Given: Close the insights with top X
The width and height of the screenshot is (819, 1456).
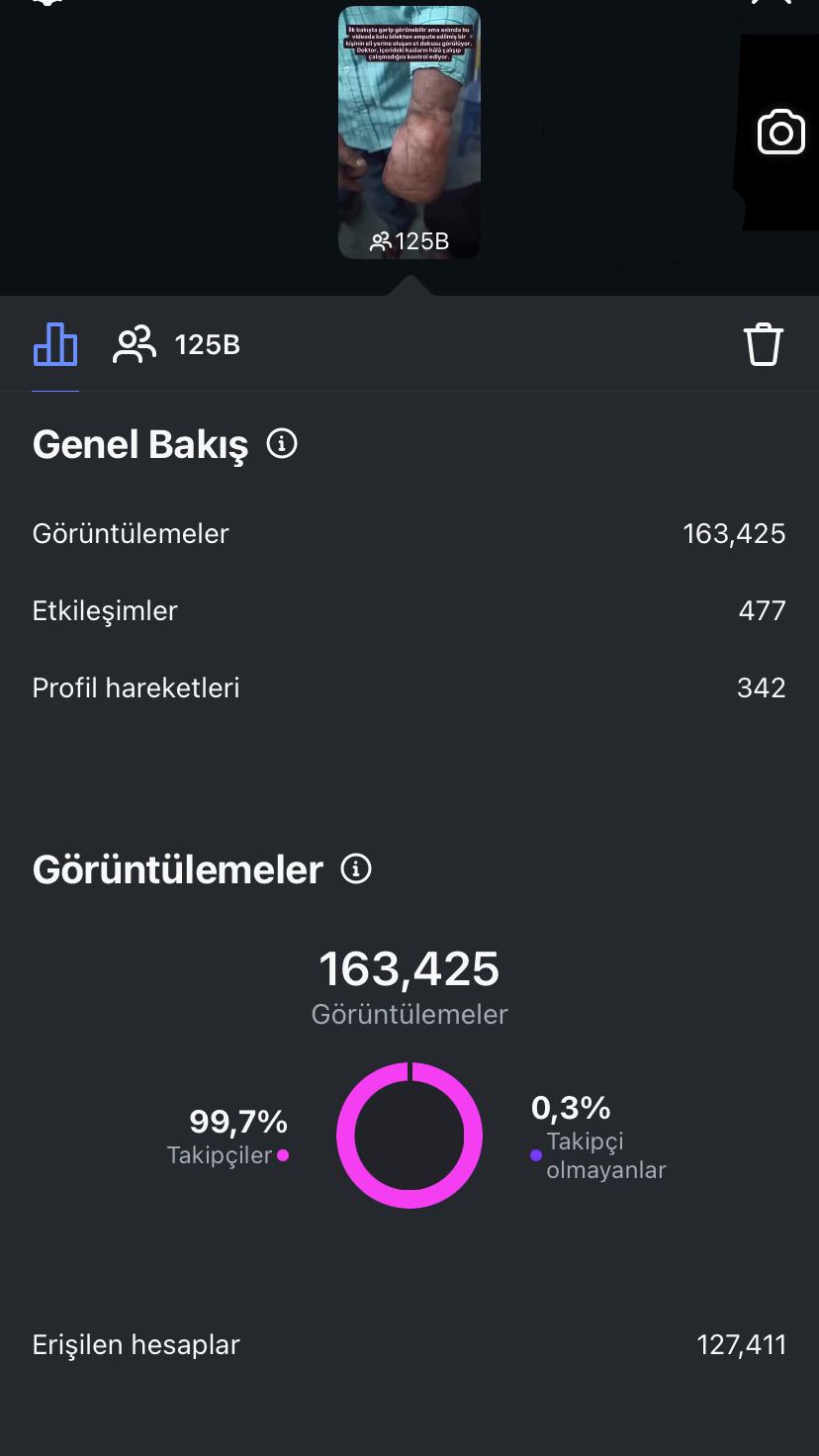Looking at the screenshot, I should coord(772,3).
